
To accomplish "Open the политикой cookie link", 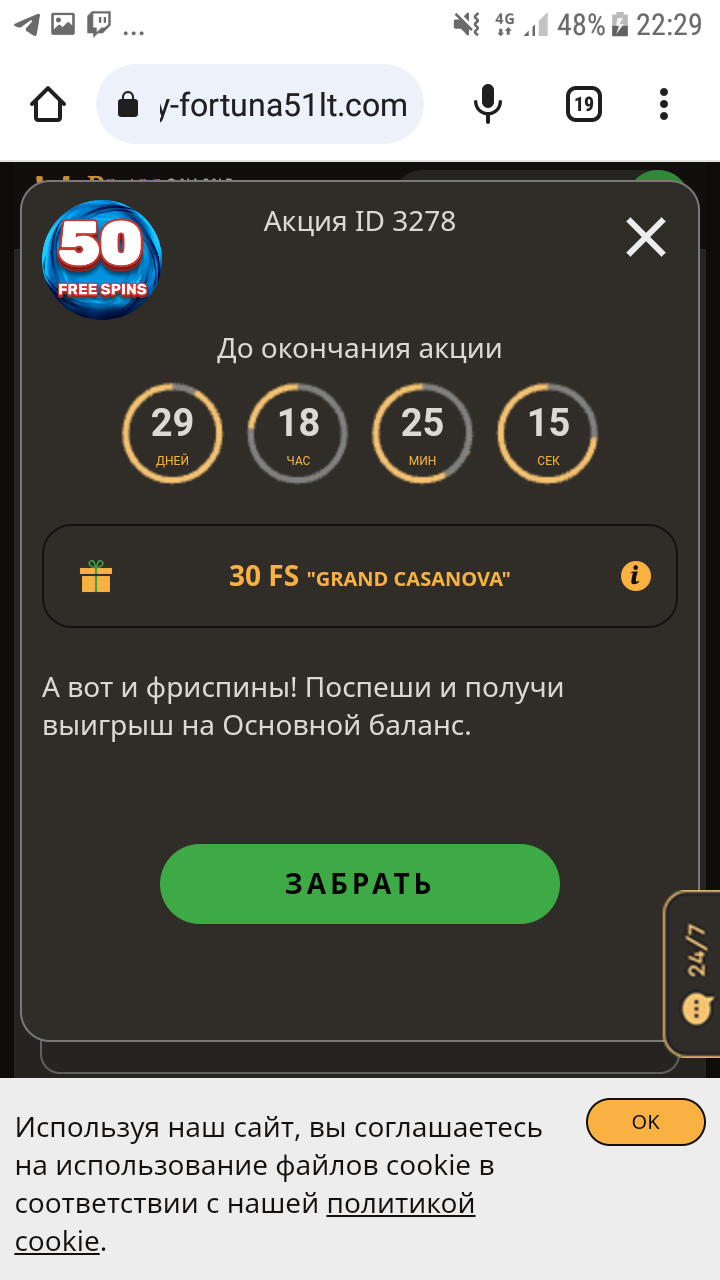I will 400,1203.
